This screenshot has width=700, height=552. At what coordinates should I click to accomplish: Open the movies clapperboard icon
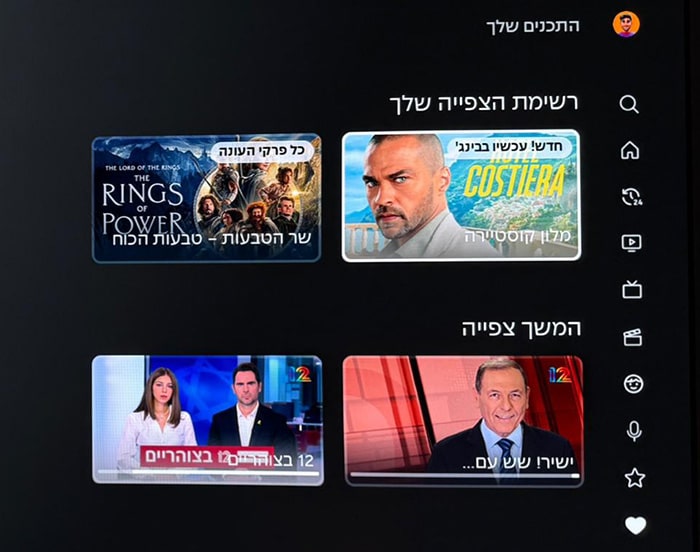click(632, 337)
